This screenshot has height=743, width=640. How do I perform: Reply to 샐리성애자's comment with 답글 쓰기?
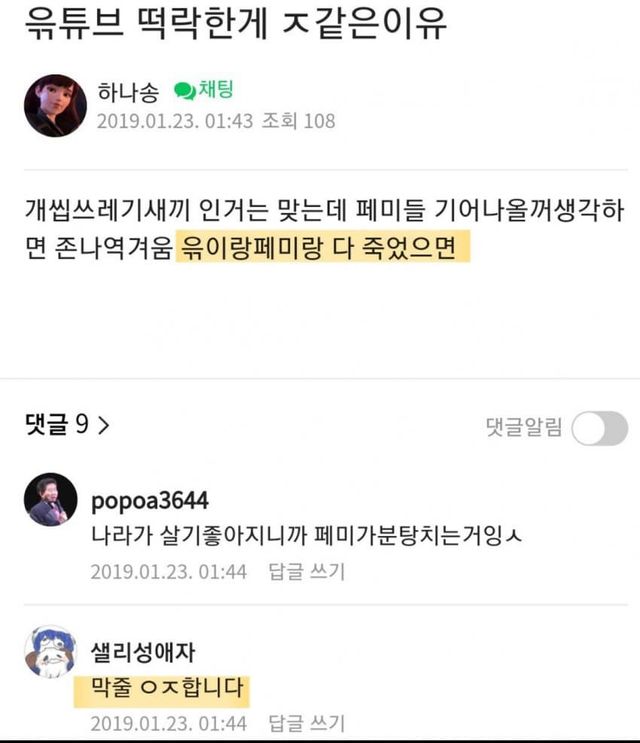coord(307,723)
